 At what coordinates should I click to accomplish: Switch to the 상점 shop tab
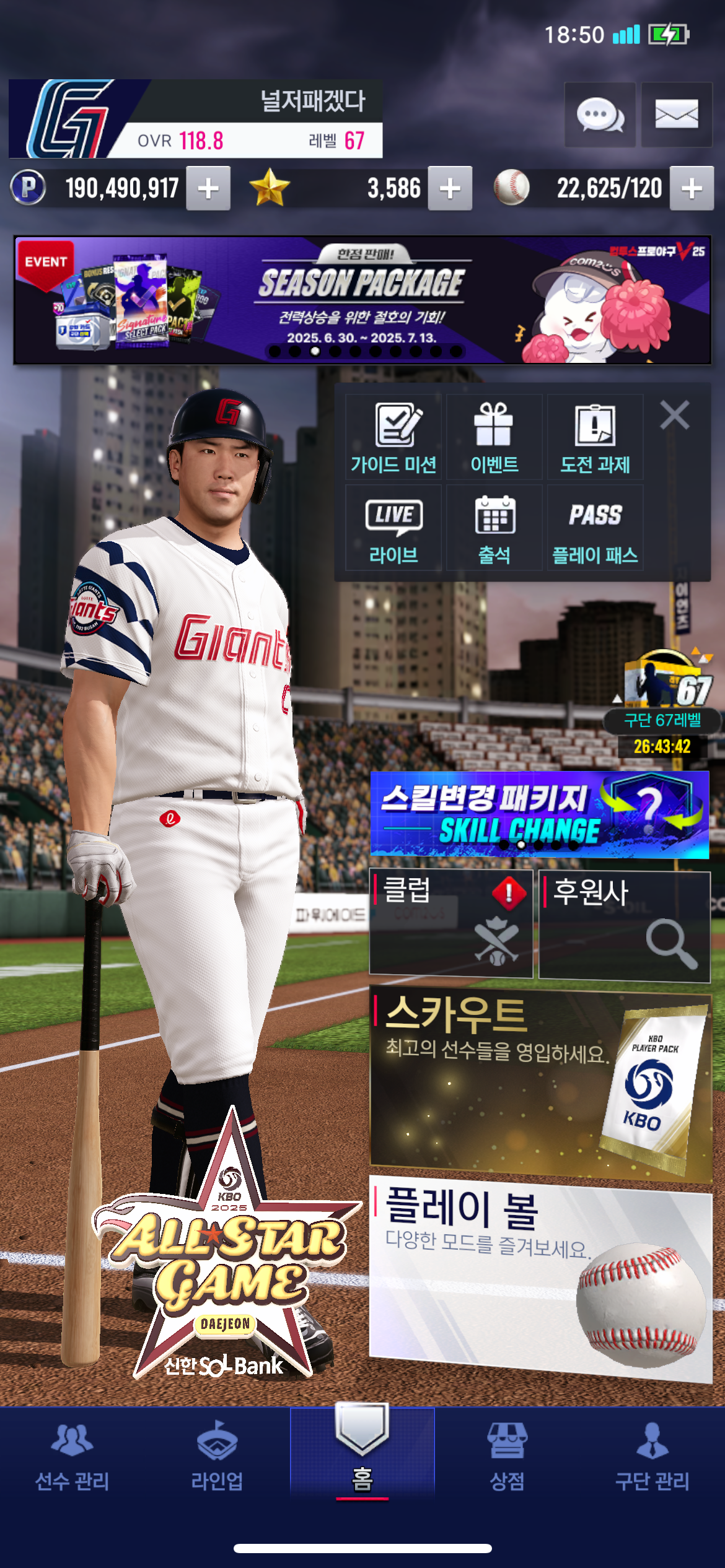(x=507, y=1455)
